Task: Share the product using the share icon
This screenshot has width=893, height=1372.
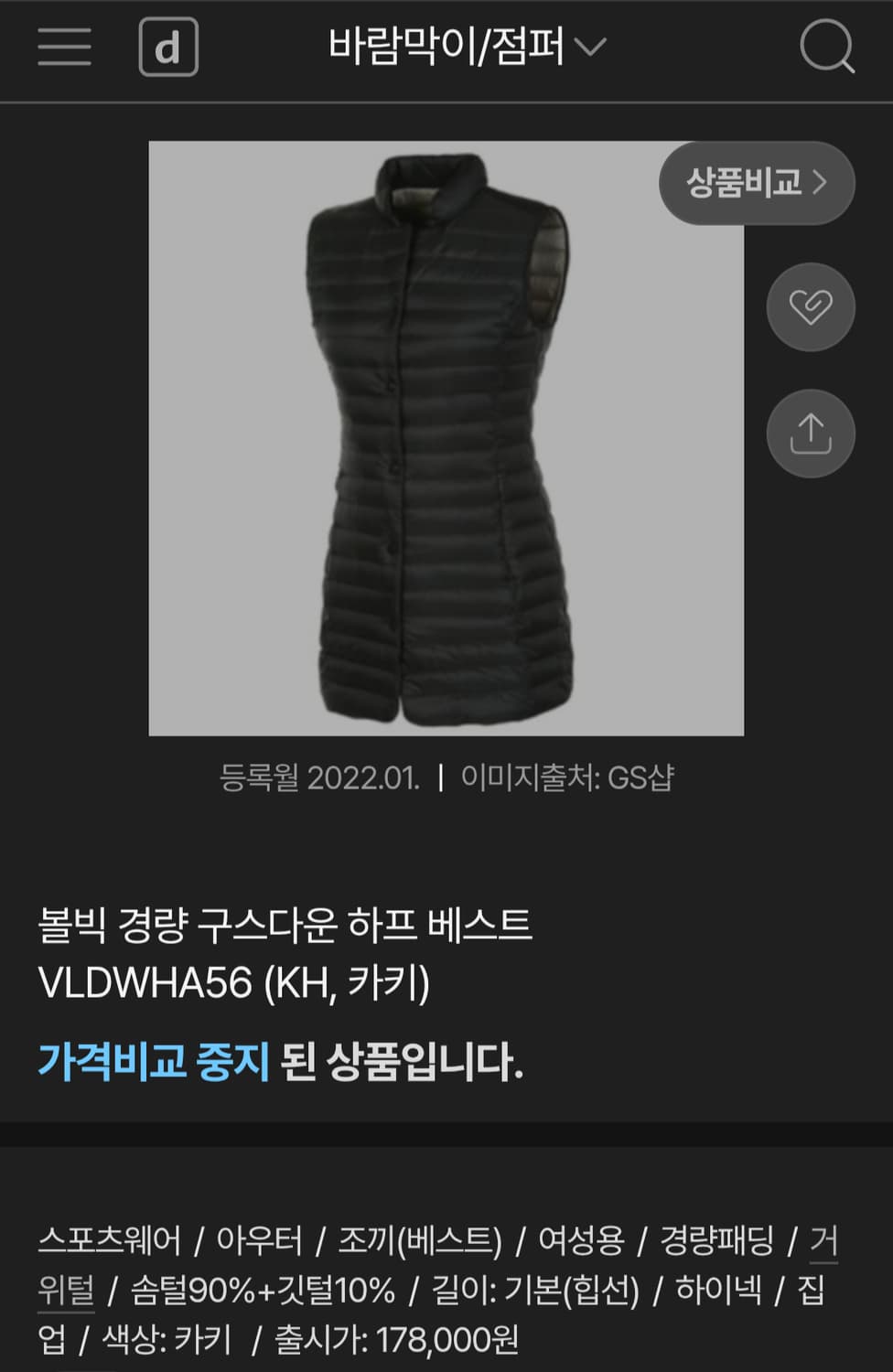Action: point(811,434)
